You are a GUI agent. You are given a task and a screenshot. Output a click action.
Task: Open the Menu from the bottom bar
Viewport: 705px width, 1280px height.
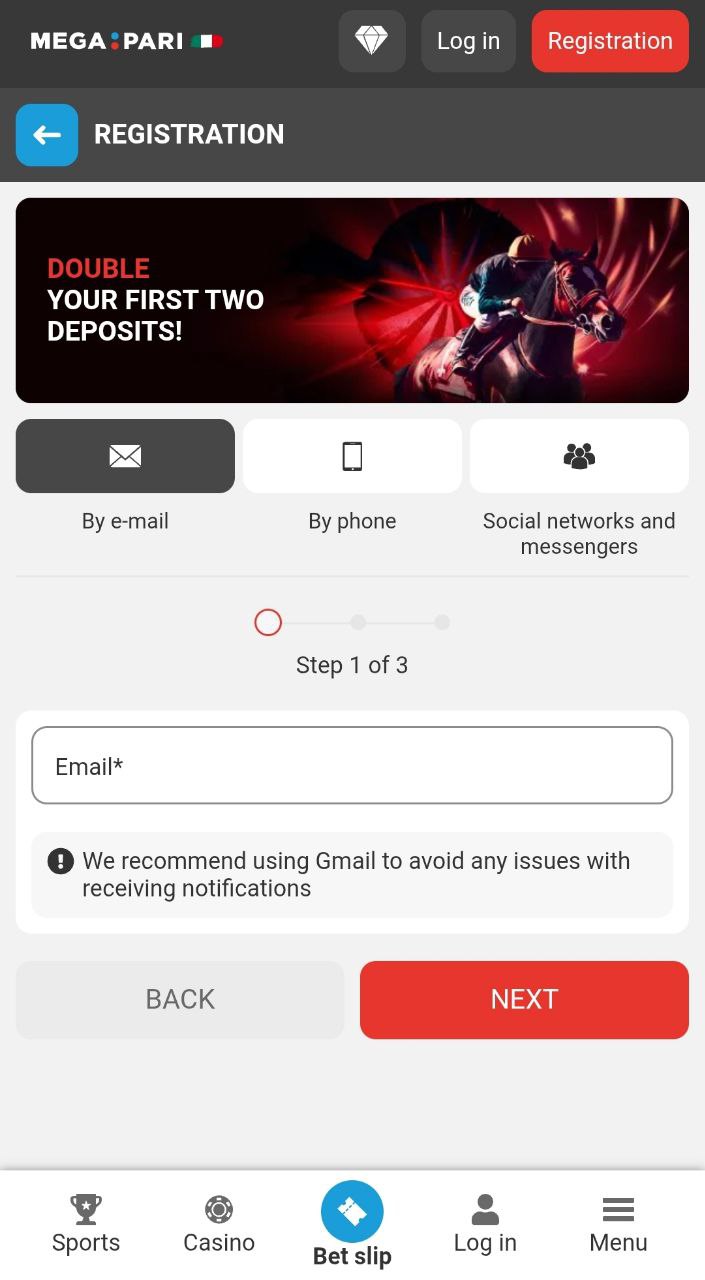(618, 1225)
